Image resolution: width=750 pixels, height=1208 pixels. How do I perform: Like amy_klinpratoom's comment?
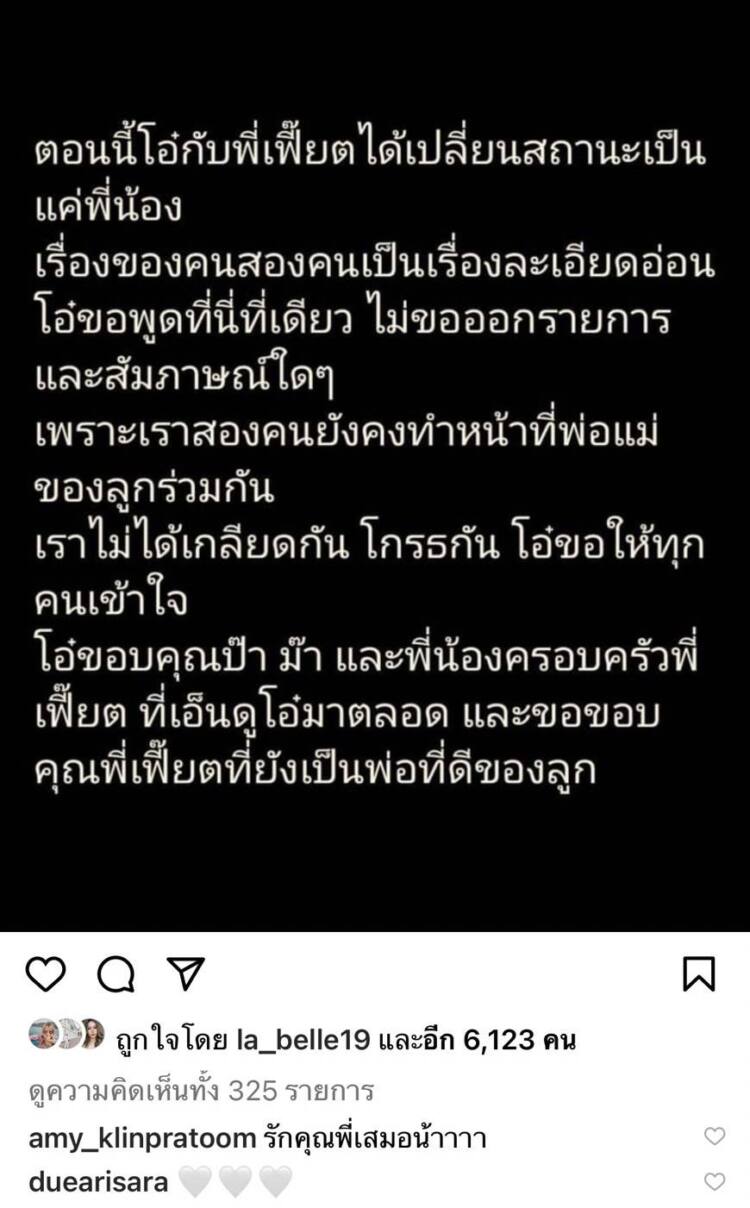pyautogui.click(x=714, y=1136)
